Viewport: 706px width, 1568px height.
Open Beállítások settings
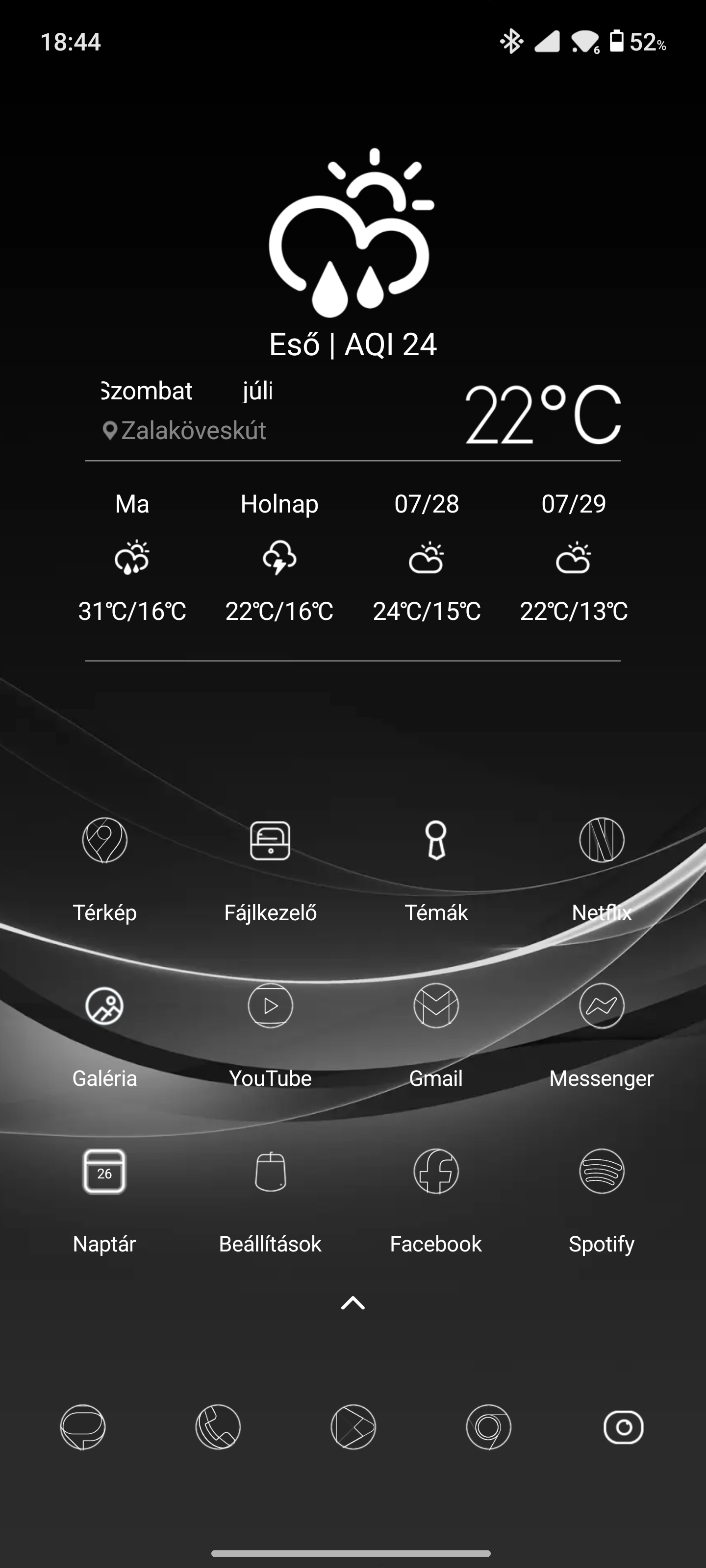(270, 1171)
